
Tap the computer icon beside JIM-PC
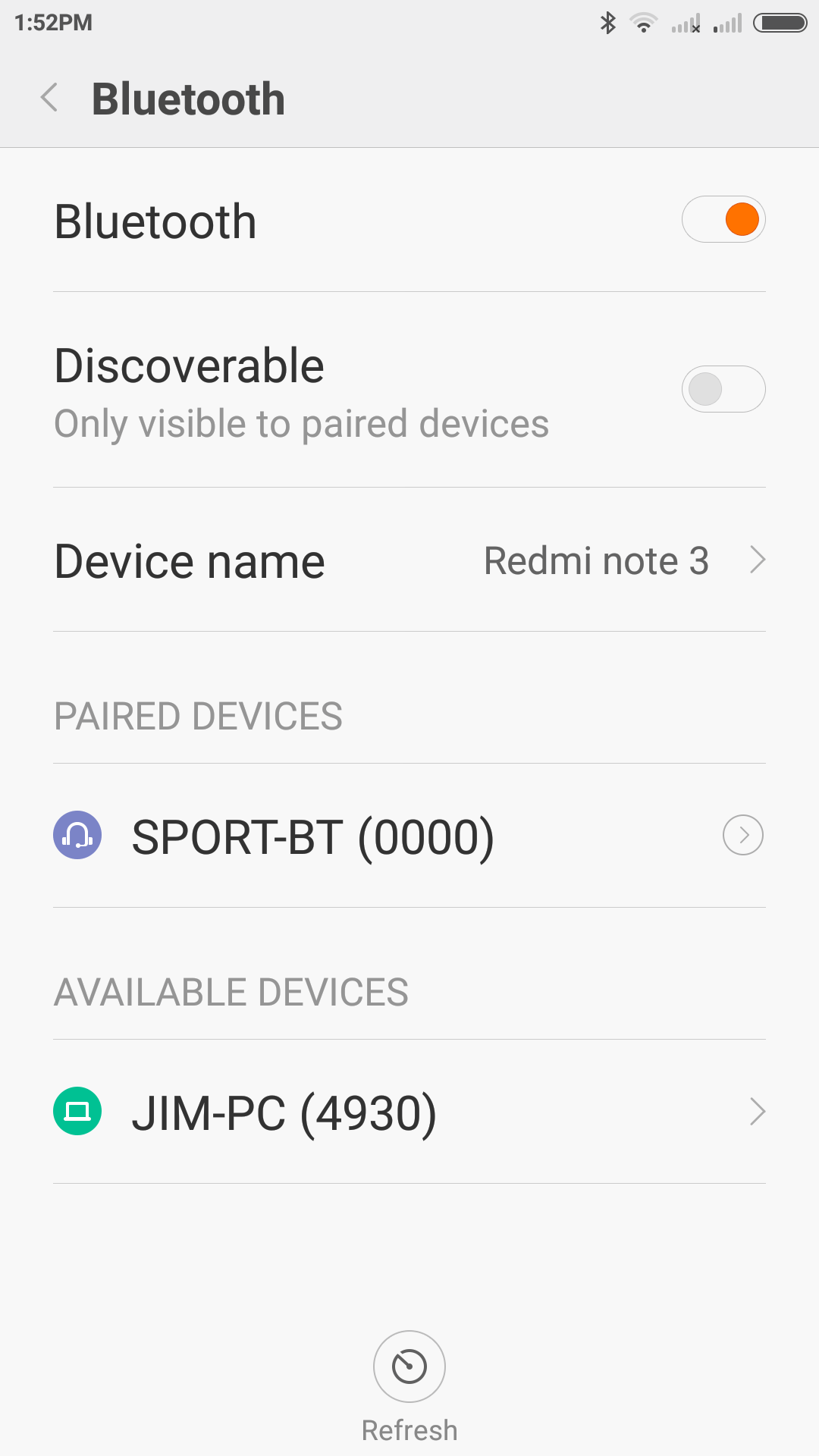click(77, 1110)
